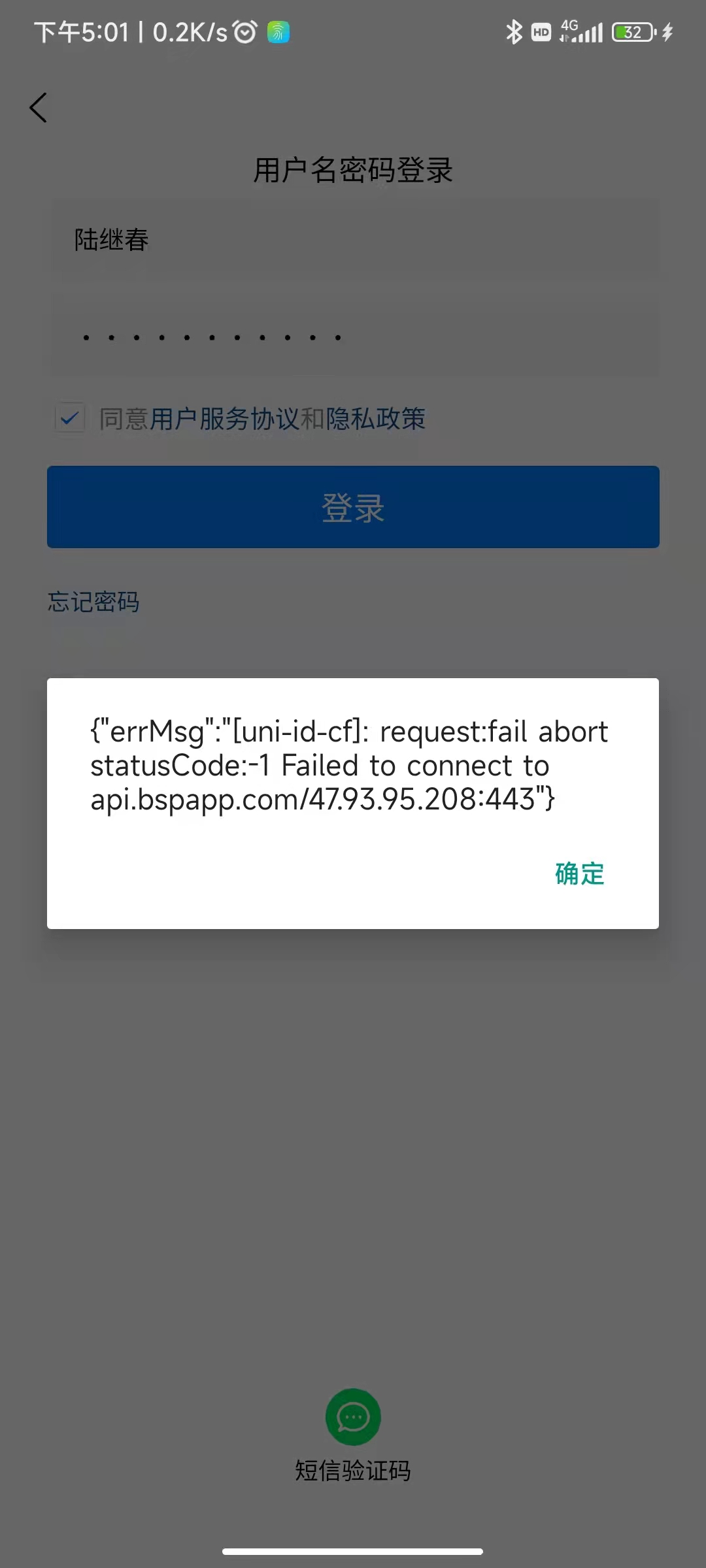Open 忘记密码 to reset password

tap(93, 602)
